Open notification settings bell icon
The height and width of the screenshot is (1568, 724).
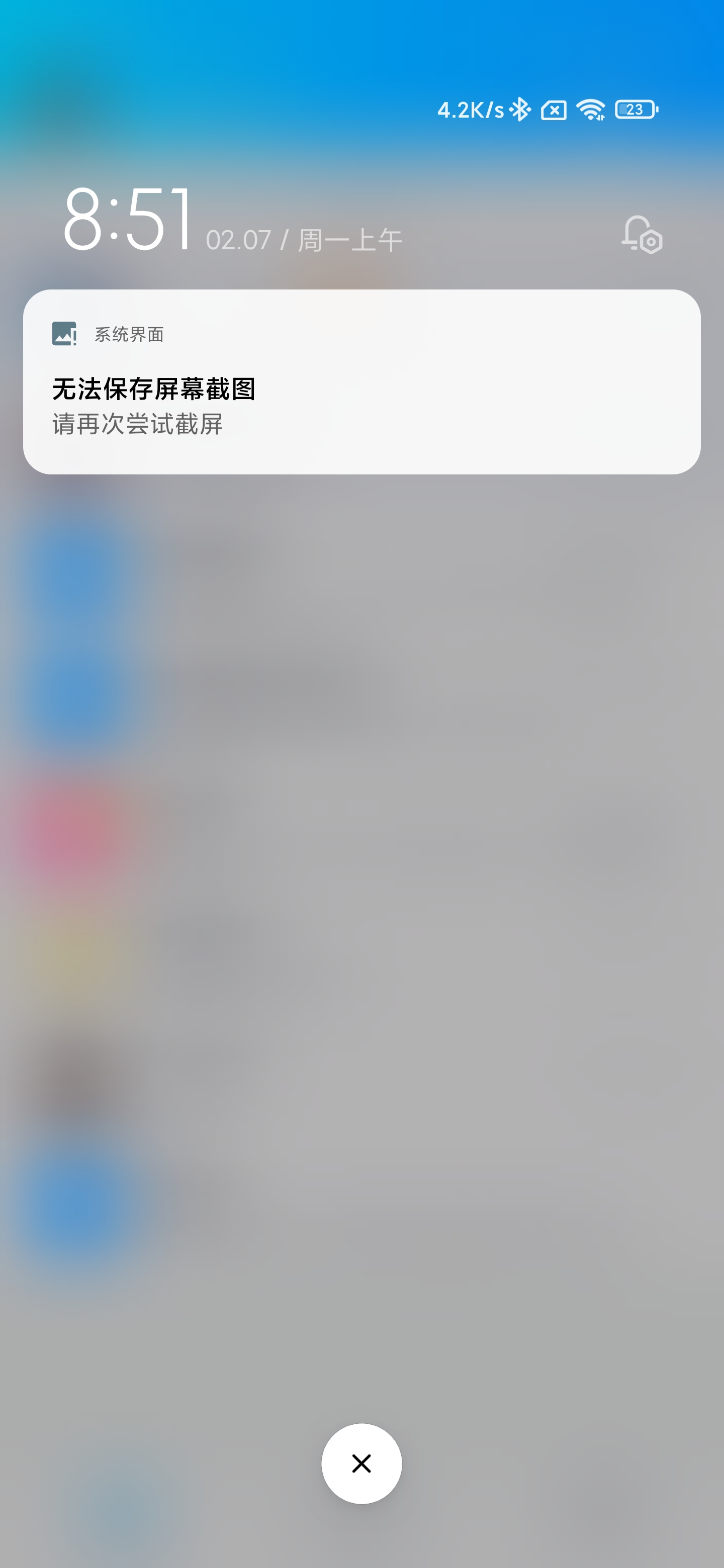642,234
